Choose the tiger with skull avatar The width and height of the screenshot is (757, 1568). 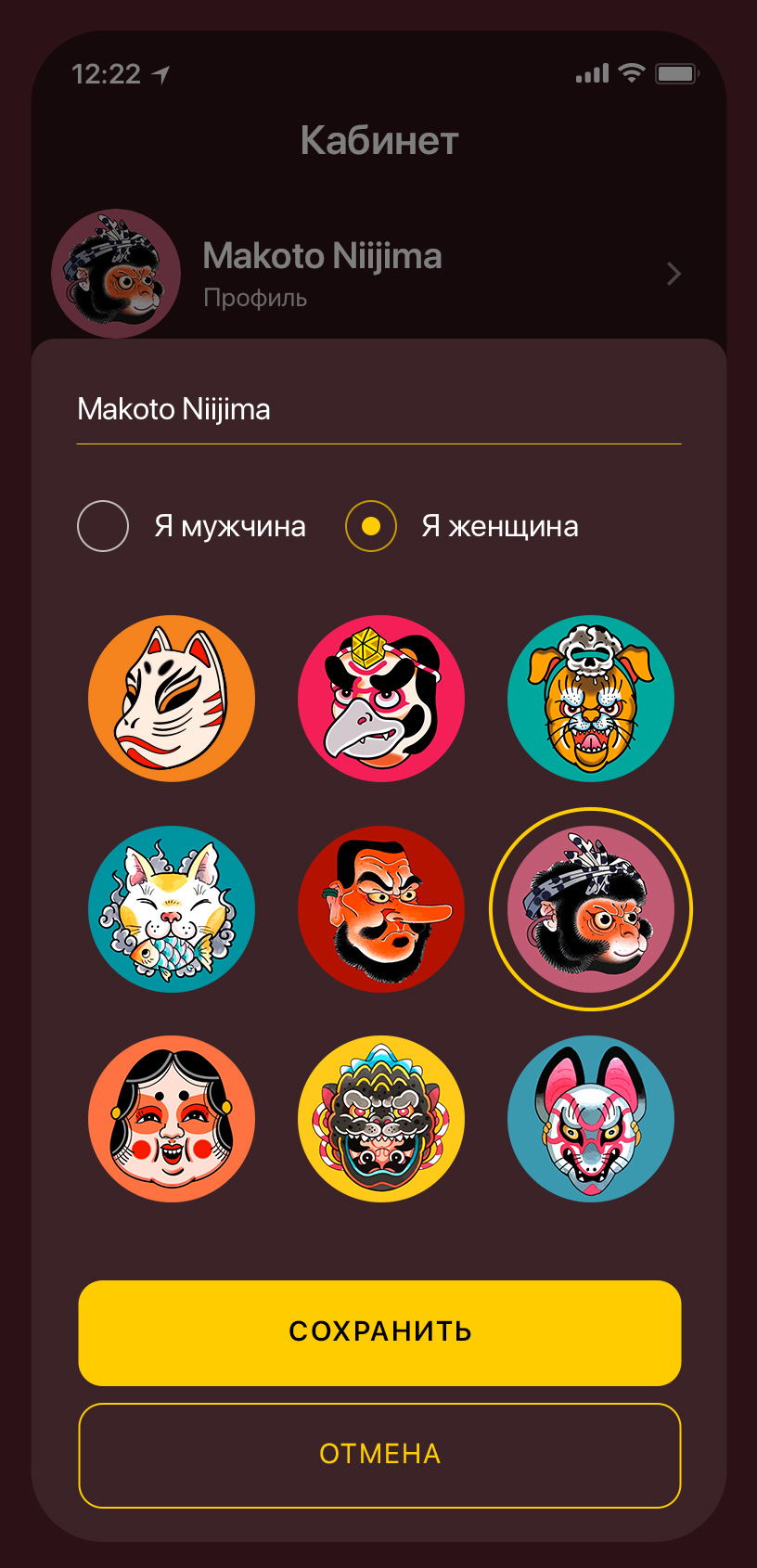click(x=591, y=699)
